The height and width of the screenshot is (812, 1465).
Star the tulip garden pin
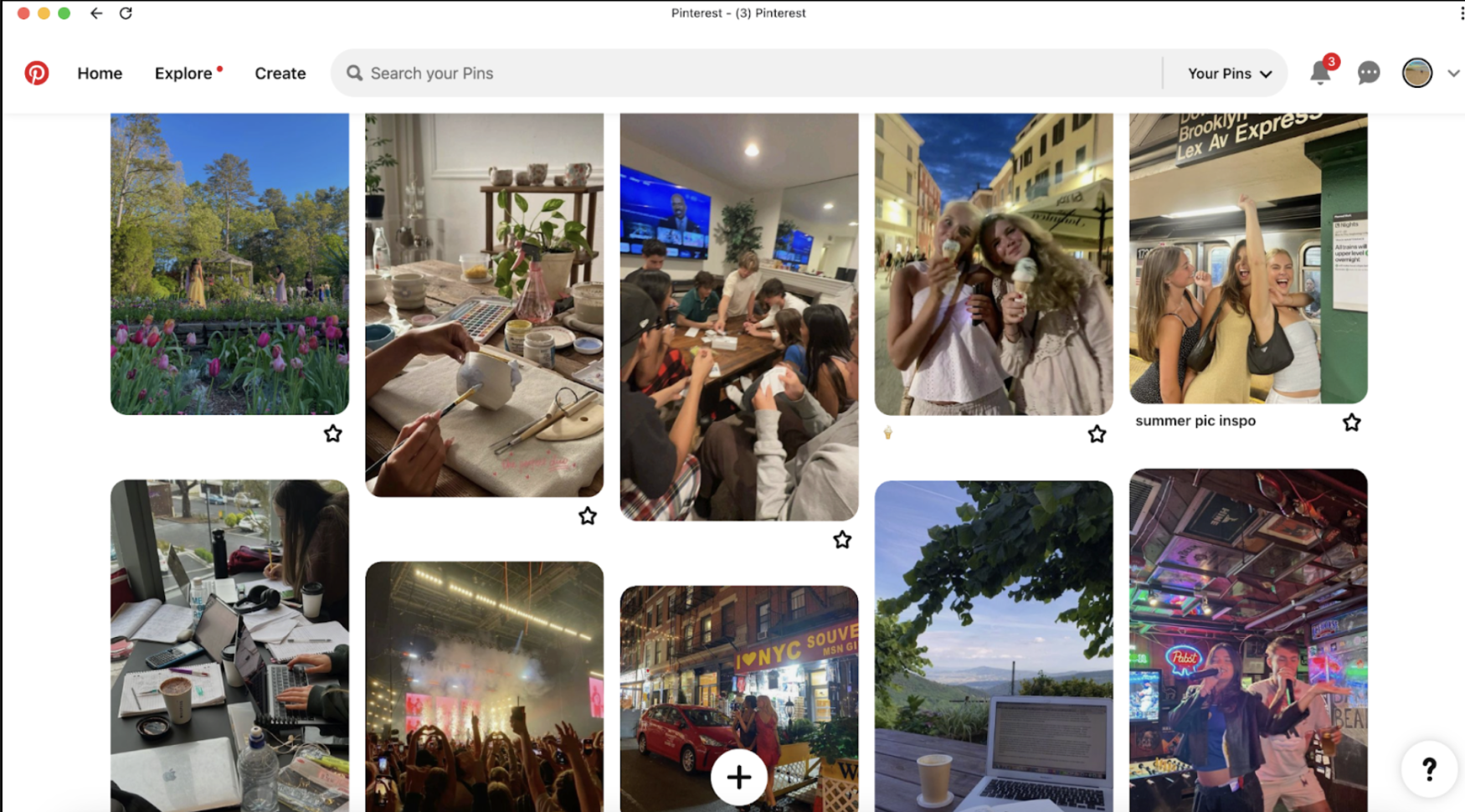[333, 434]
